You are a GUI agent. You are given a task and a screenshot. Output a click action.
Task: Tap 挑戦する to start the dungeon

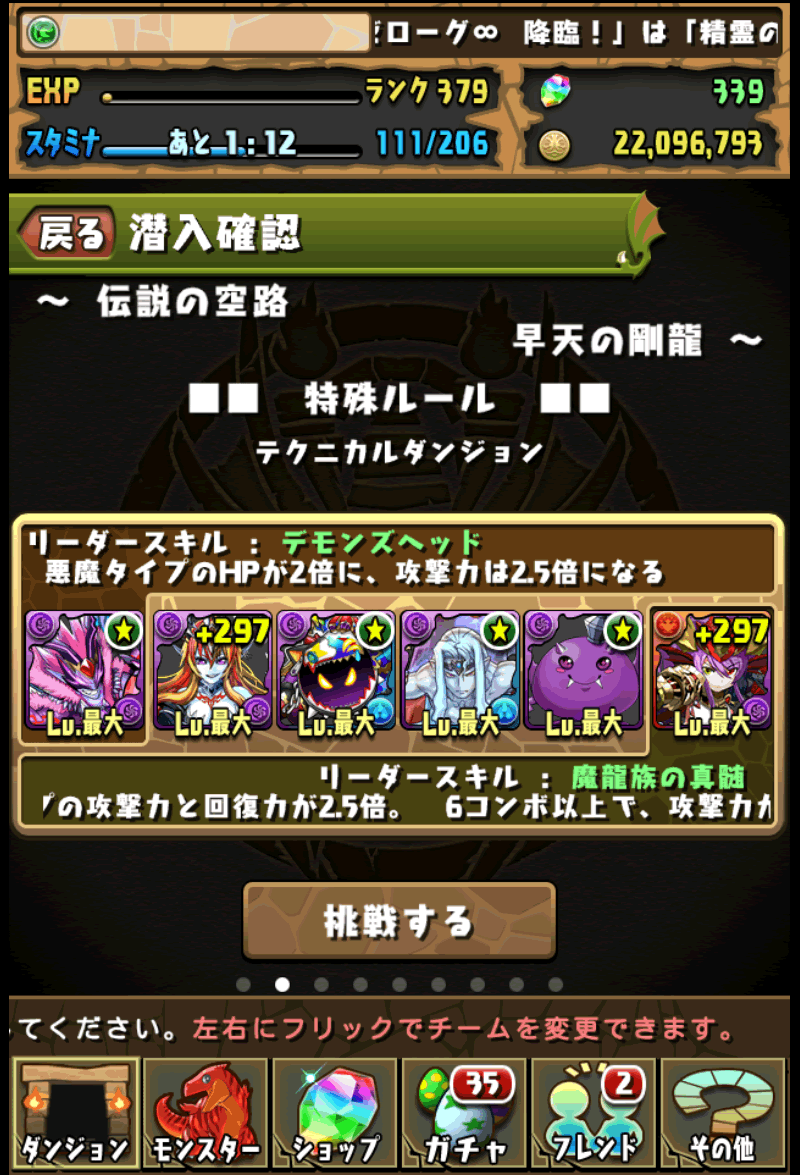[399, 920]
